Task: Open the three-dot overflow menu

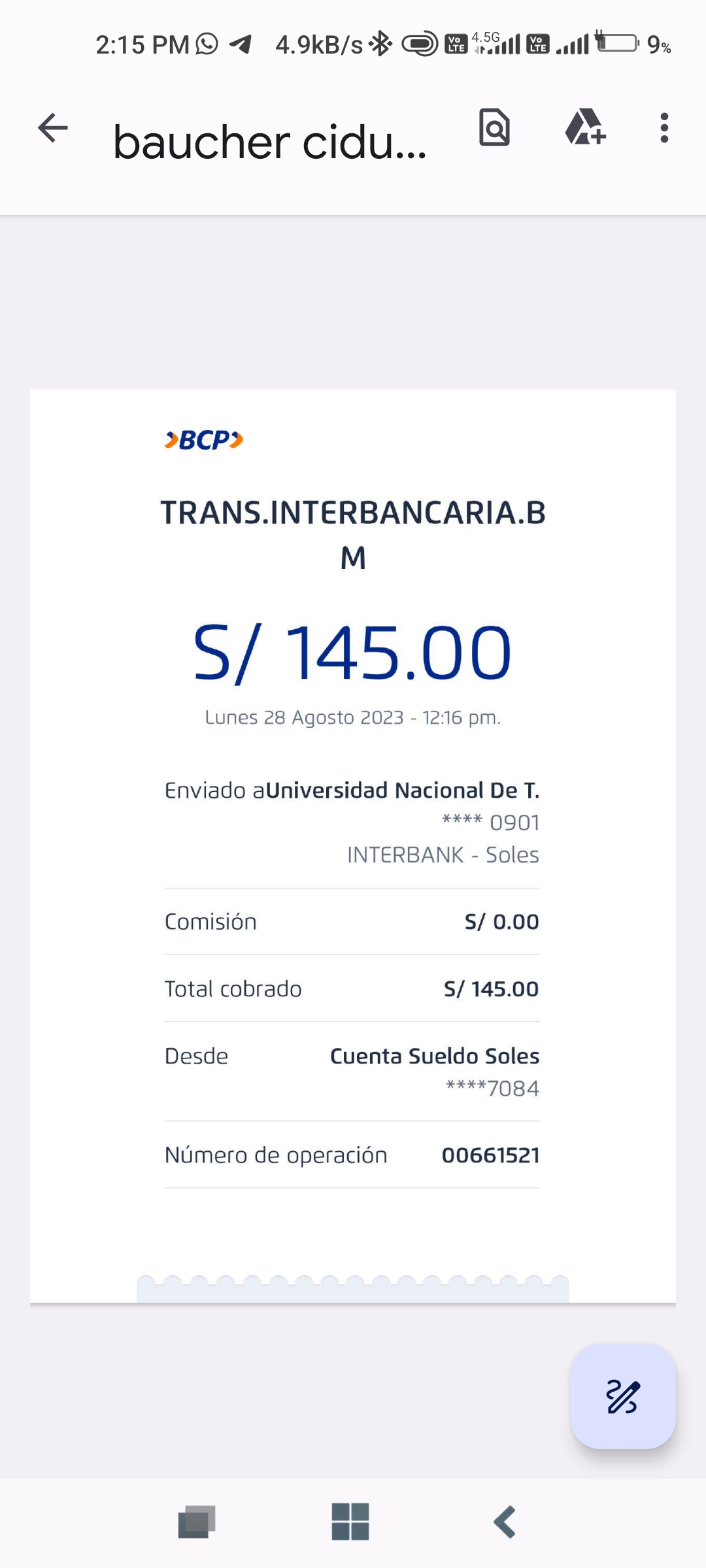Action: (x=664, y=127)
